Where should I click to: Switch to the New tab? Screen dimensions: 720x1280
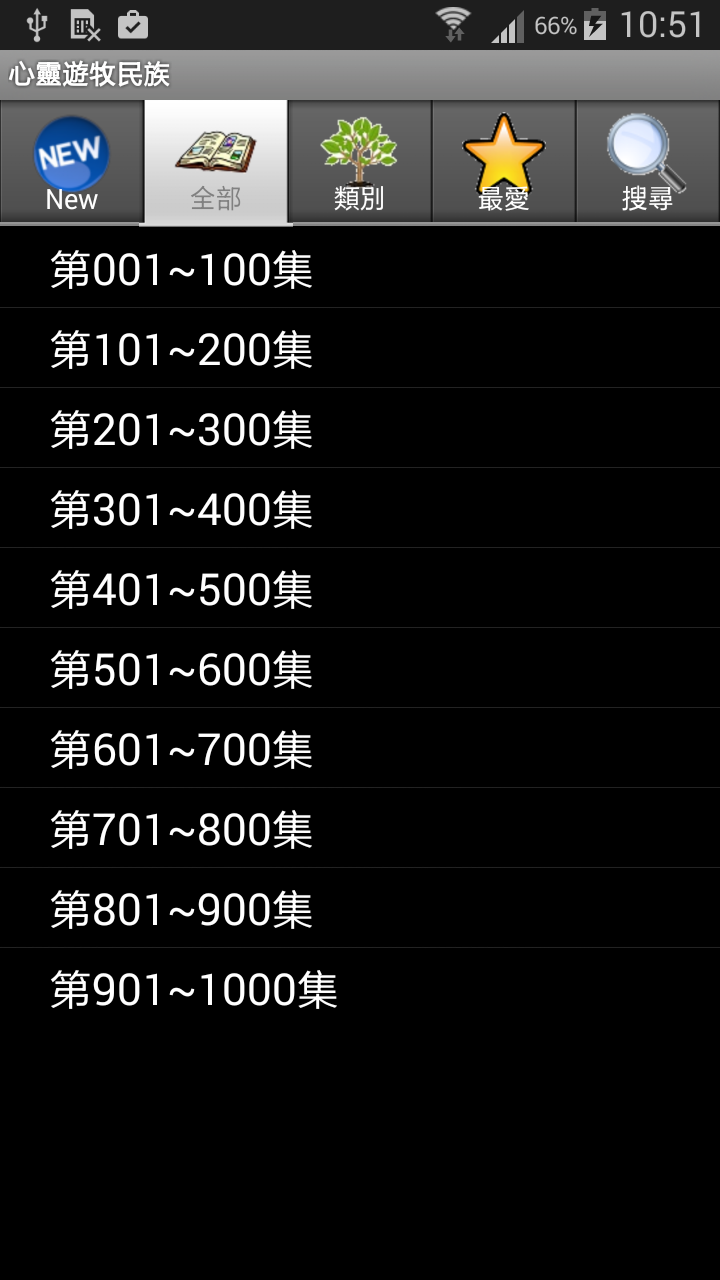click(72, 162)
